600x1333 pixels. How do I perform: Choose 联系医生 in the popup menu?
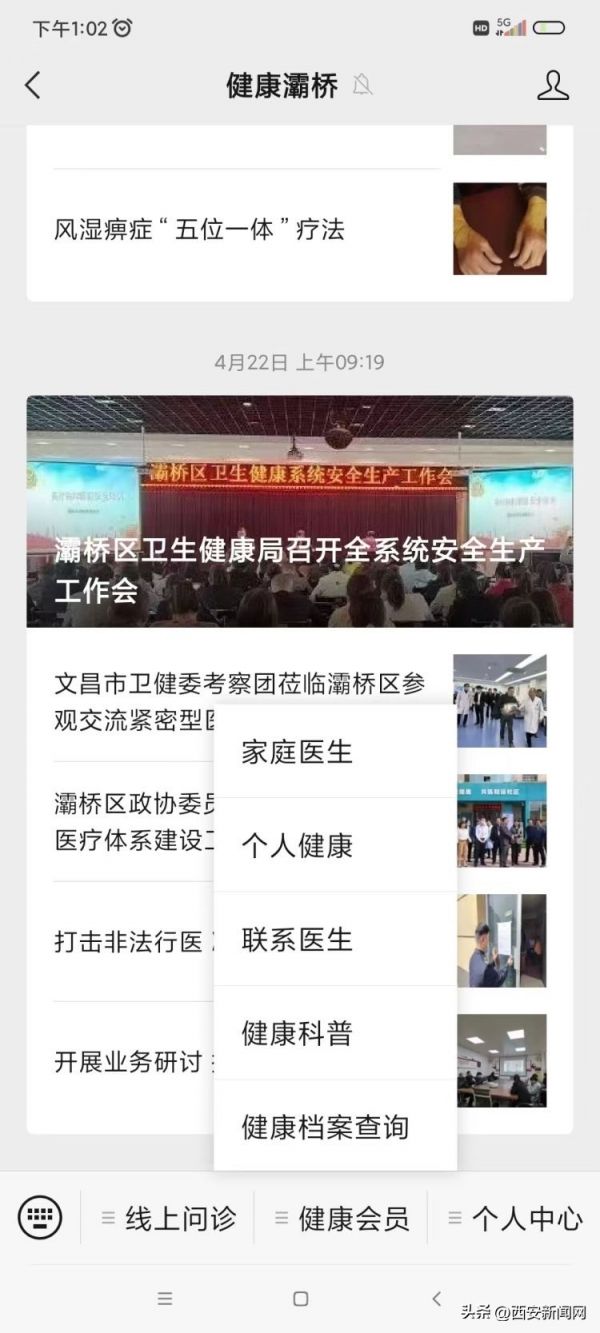pyautogui.click(x=297, y=940)
